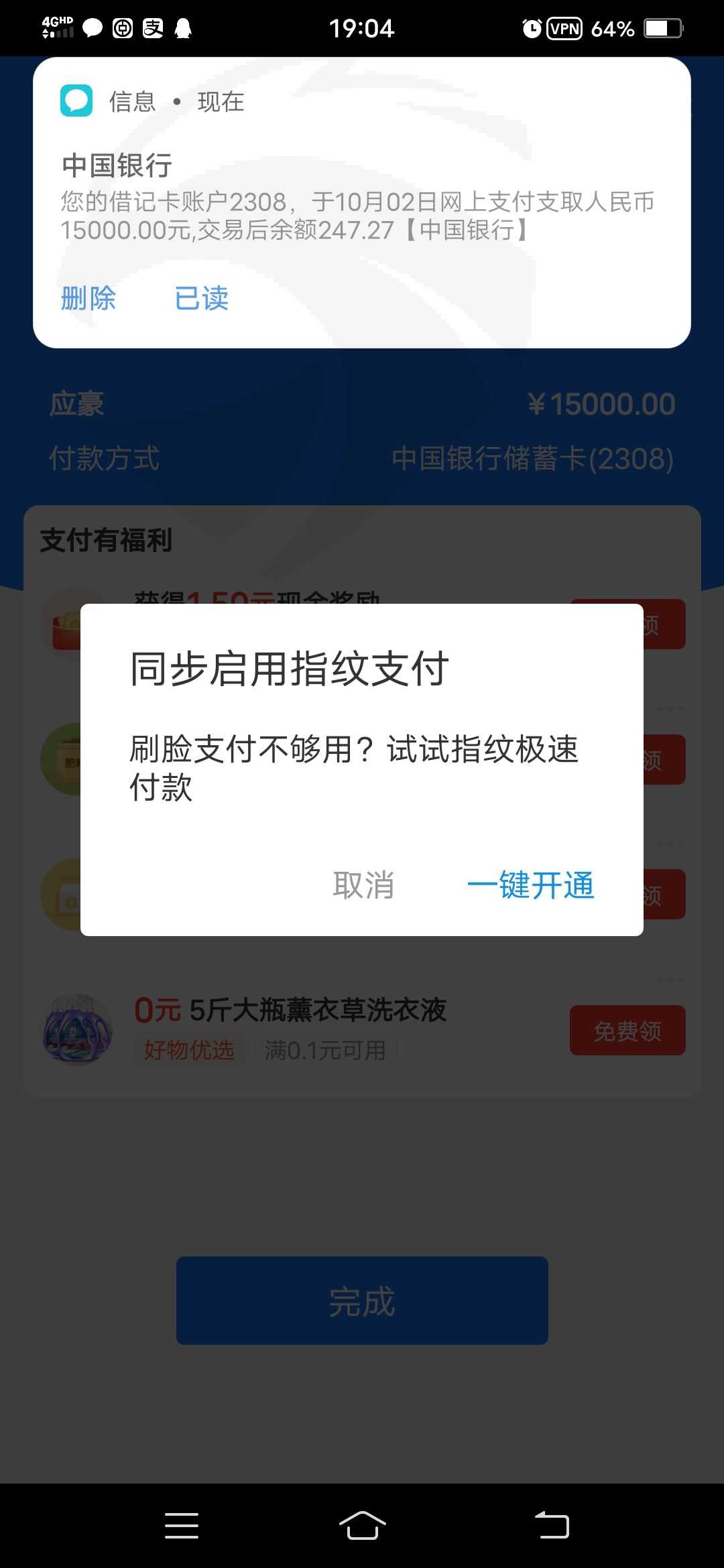This screenshot has height=1568, width=724.
Task: Cancel the fingerprint payment dialog with 取消
Action: coord(363,885)
